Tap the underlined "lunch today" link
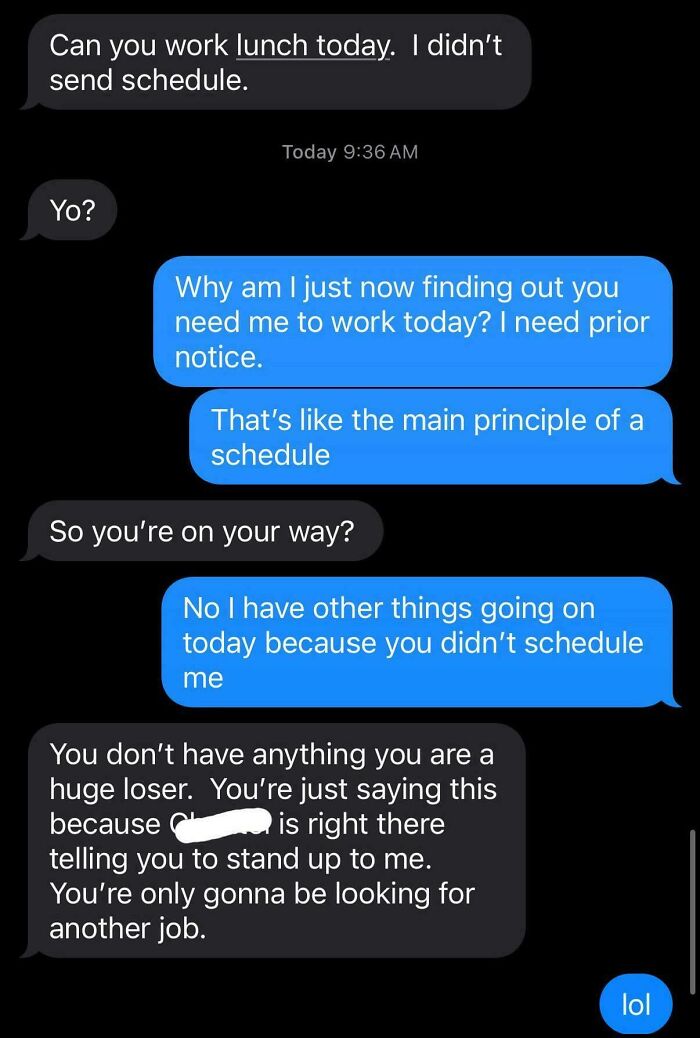The width and height of the screenshot is (700, 1038). coord(312,45)
